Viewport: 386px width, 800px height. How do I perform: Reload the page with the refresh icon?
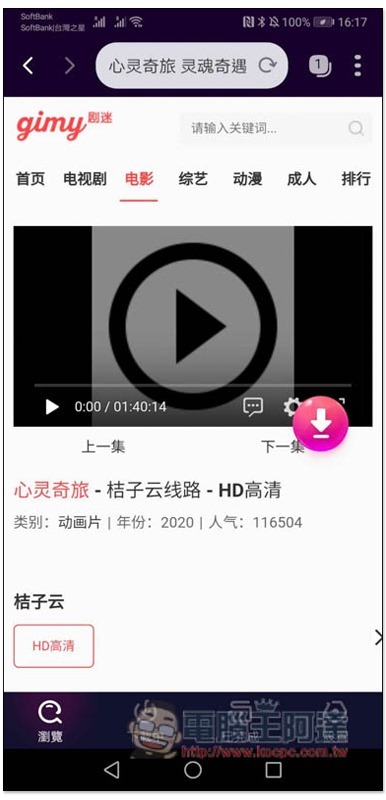pyautogui.click(x=267, y=66)
